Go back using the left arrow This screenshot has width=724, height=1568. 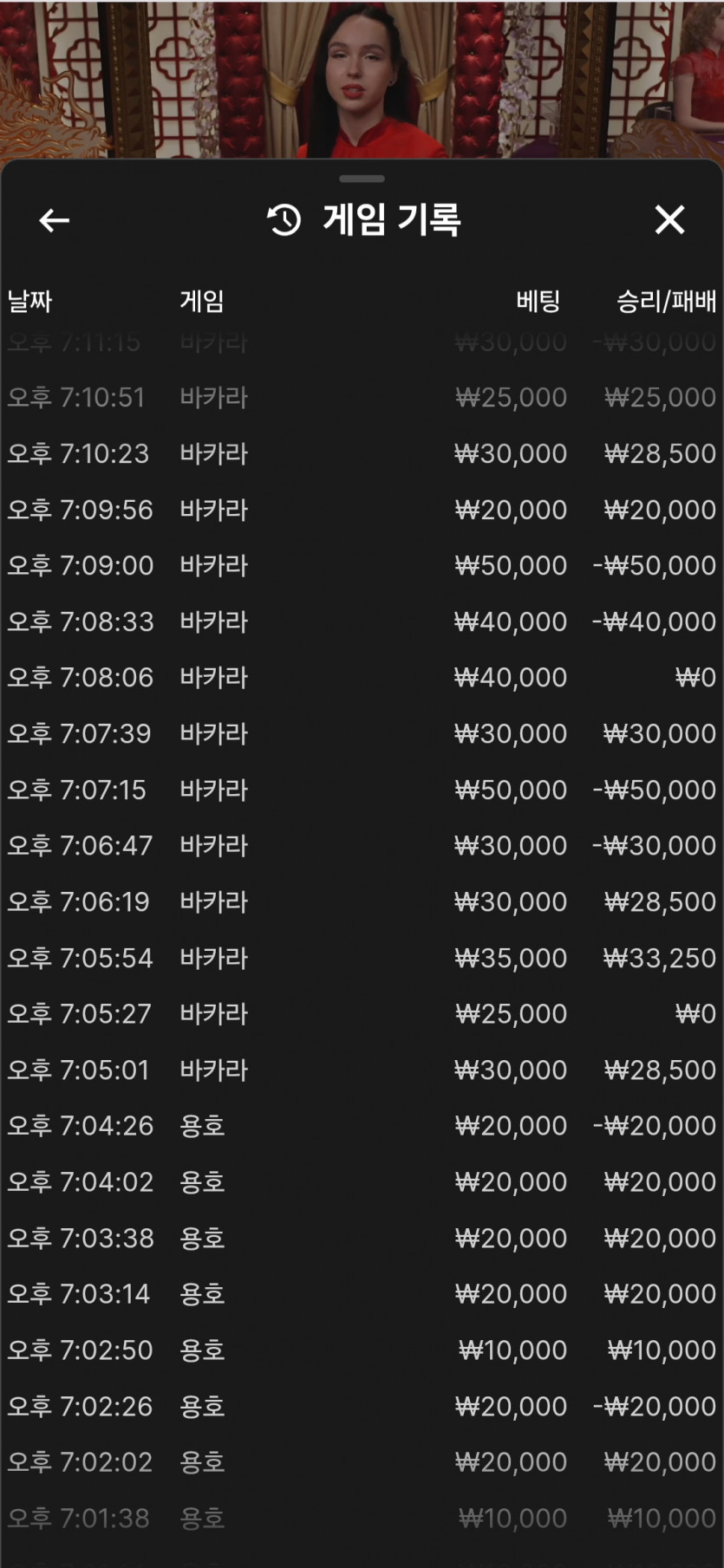(54, 220)
